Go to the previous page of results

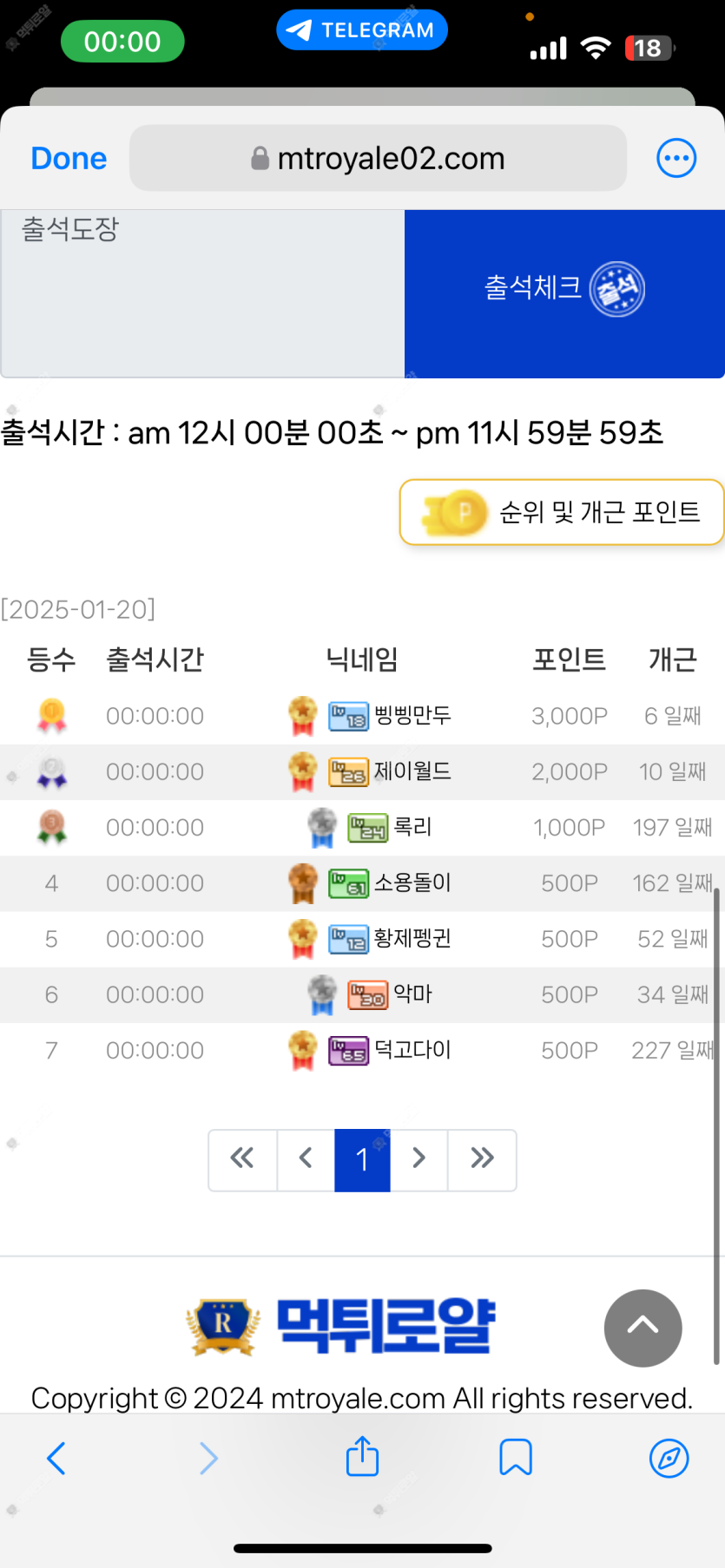click(306, 1159)
